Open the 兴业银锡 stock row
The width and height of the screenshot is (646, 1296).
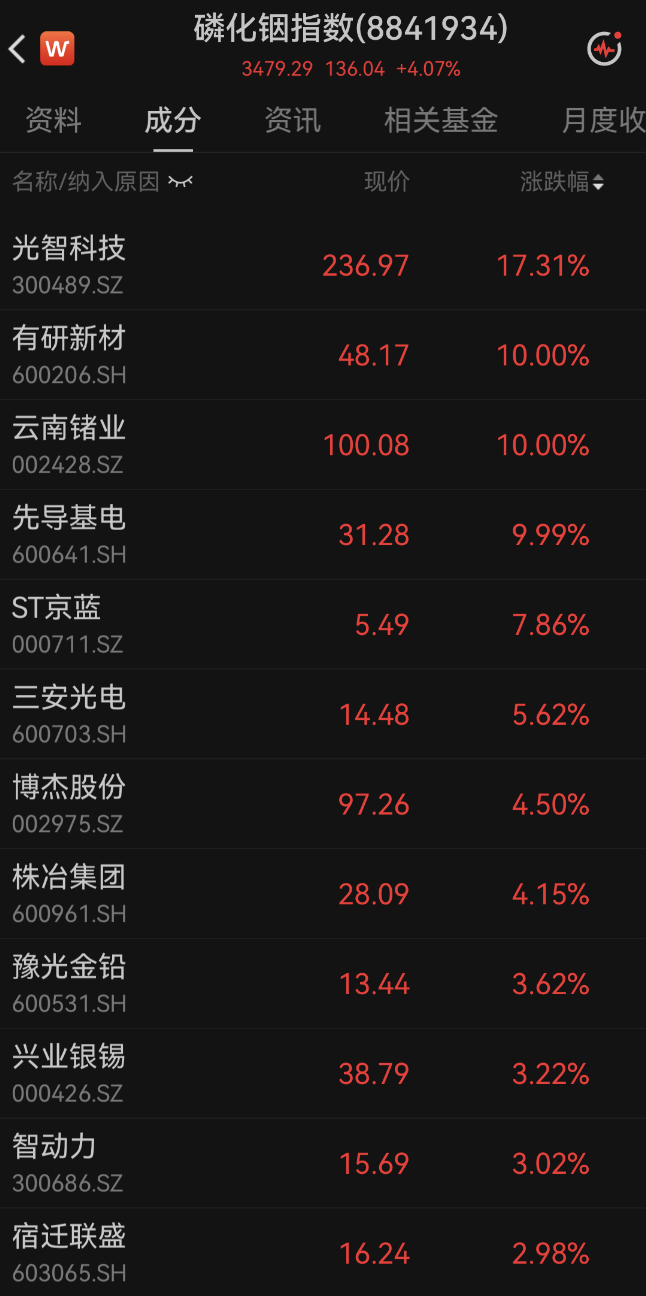[x=323, y=1074]
